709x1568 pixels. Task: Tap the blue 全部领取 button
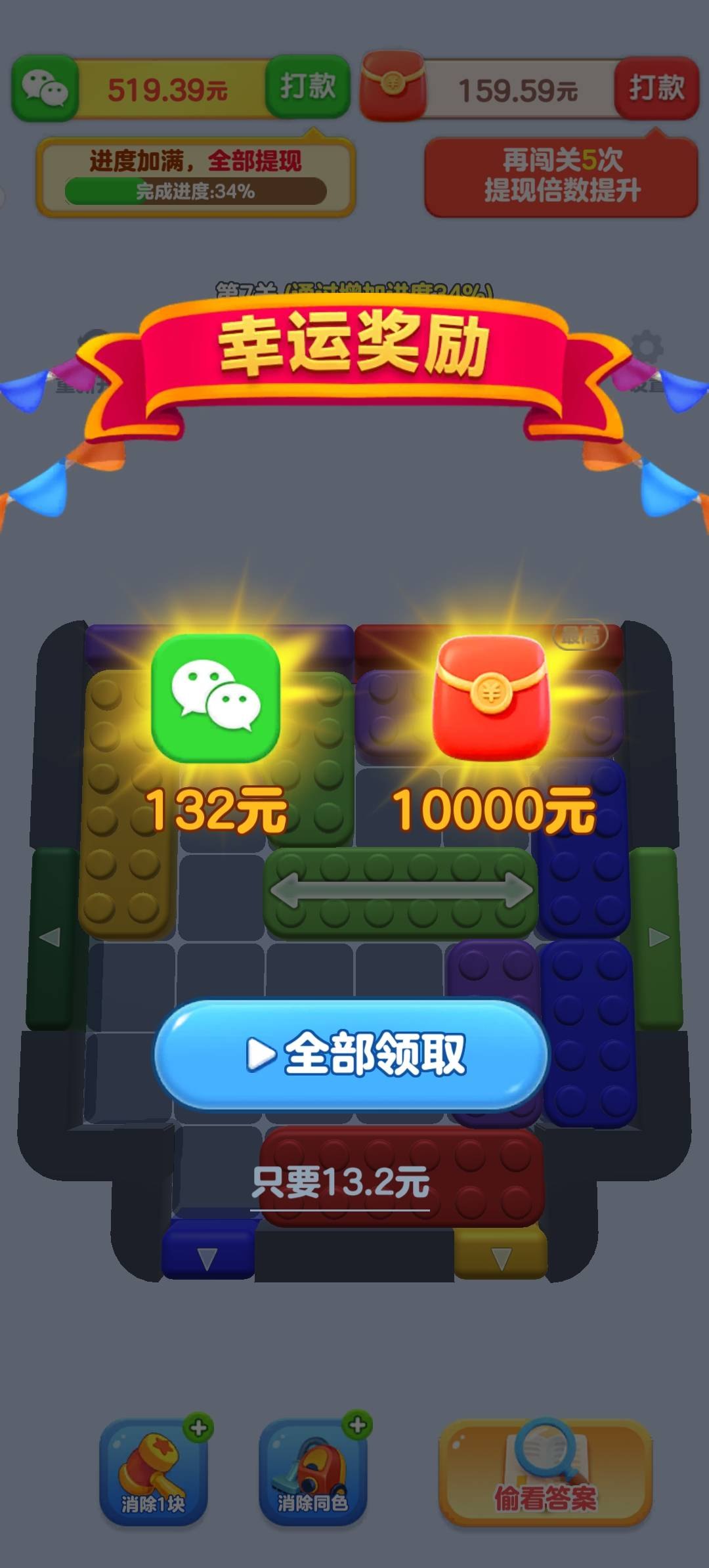[x=351, y=1055]
